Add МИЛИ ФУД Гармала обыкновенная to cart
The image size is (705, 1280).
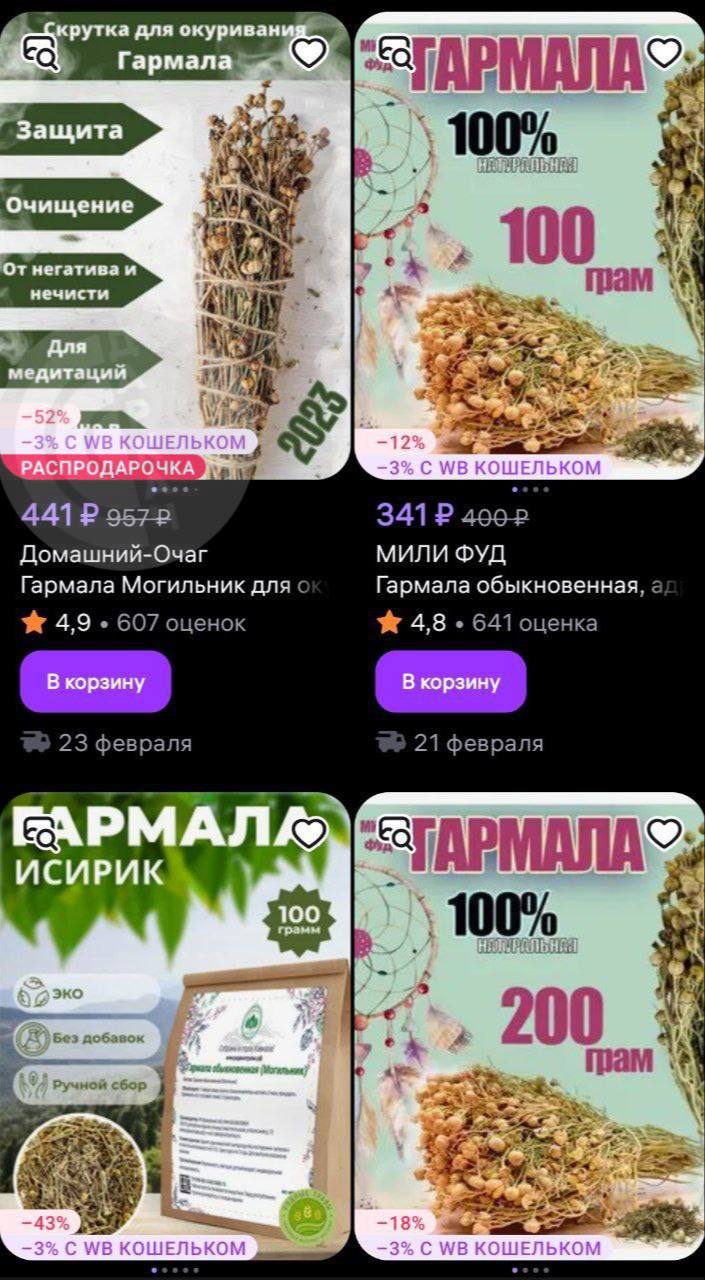tap(450, 681)
